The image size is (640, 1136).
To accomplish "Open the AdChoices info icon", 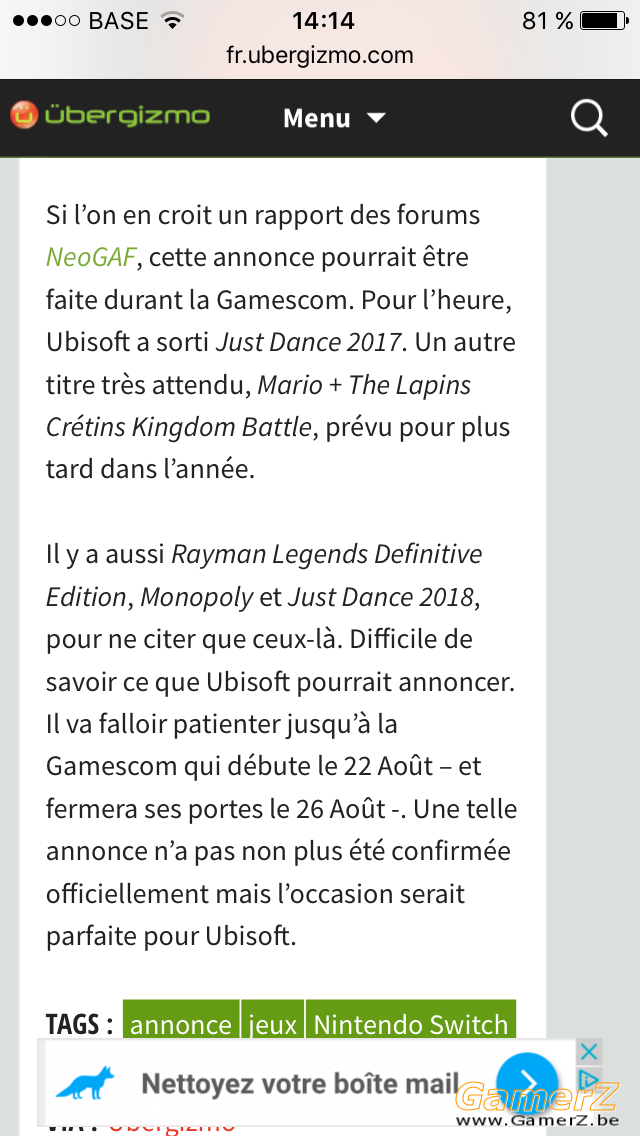I will tap(589, 1077).
